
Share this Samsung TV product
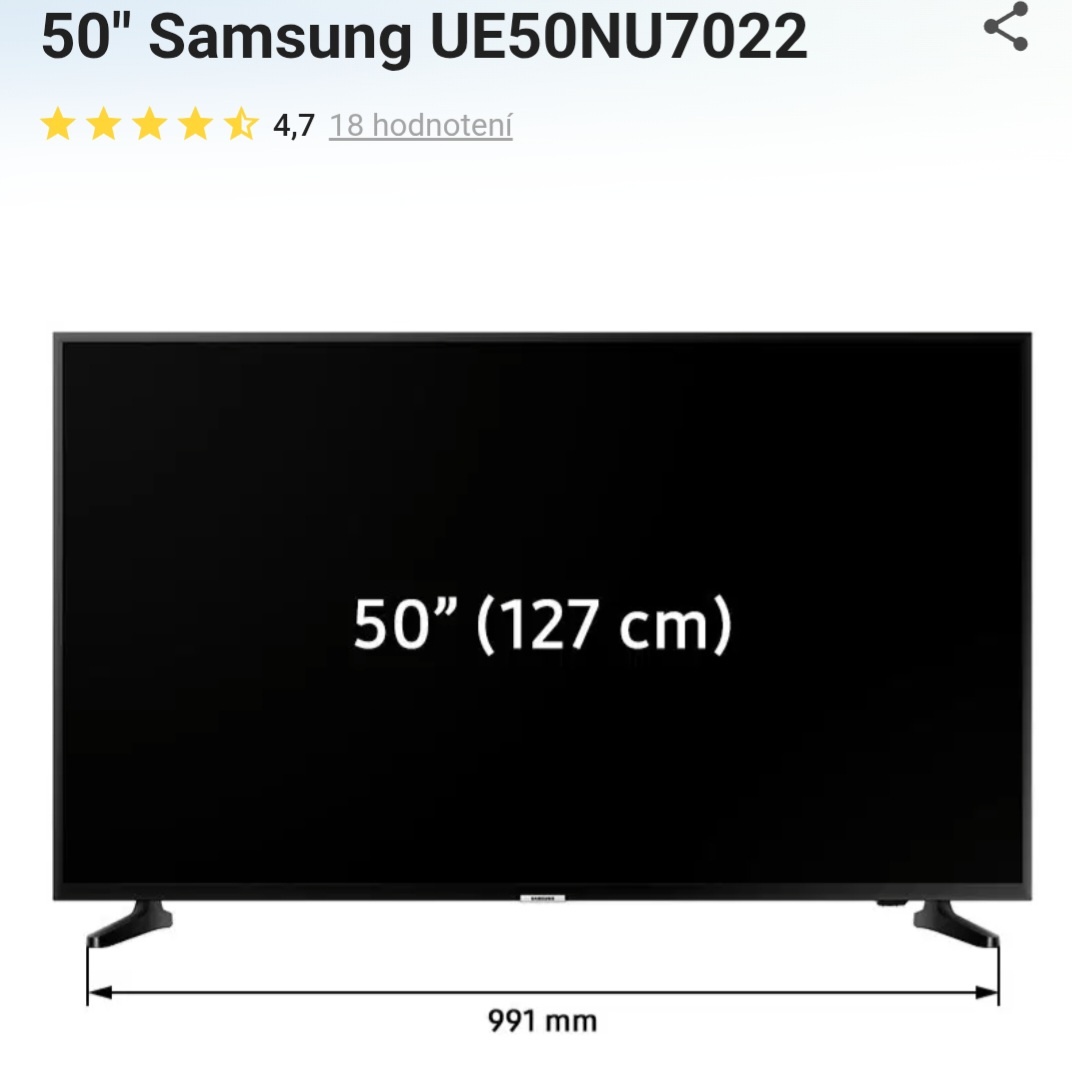point(1006,27)
